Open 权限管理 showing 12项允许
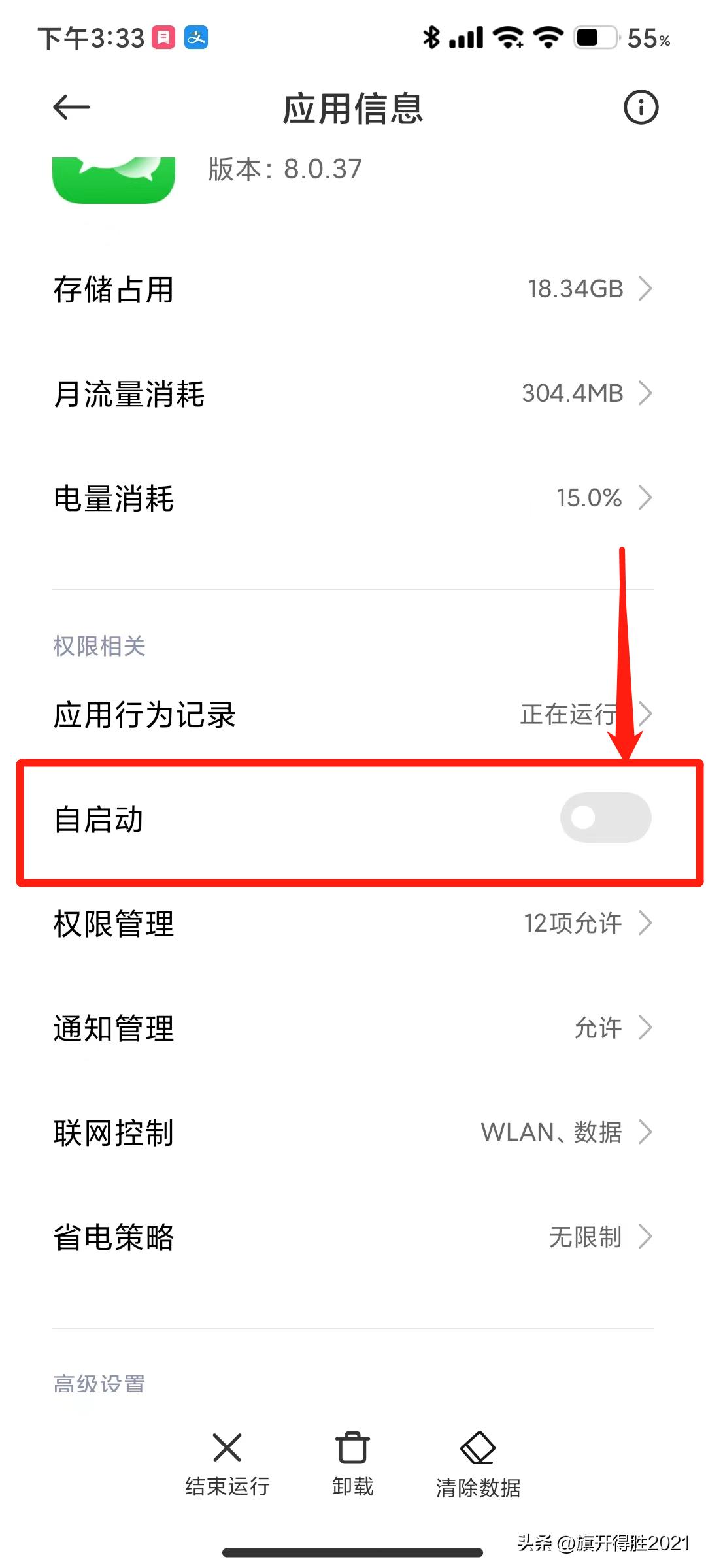Image resolution: width=706 pixels, height=1568 pixels. pos(353,924)
